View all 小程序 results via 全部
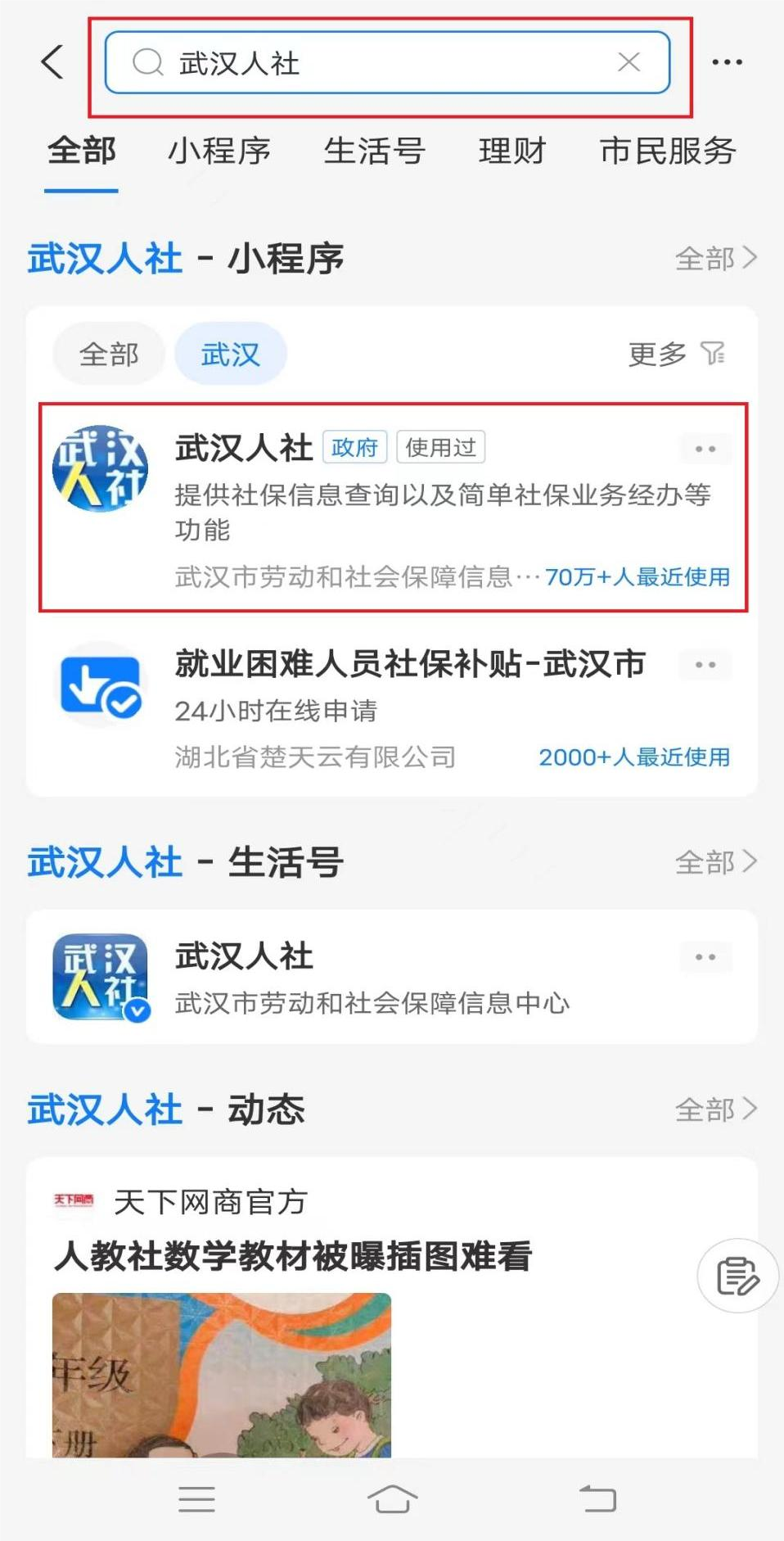The height and width of the screenshot is (1541, 784). coord(716,259)
